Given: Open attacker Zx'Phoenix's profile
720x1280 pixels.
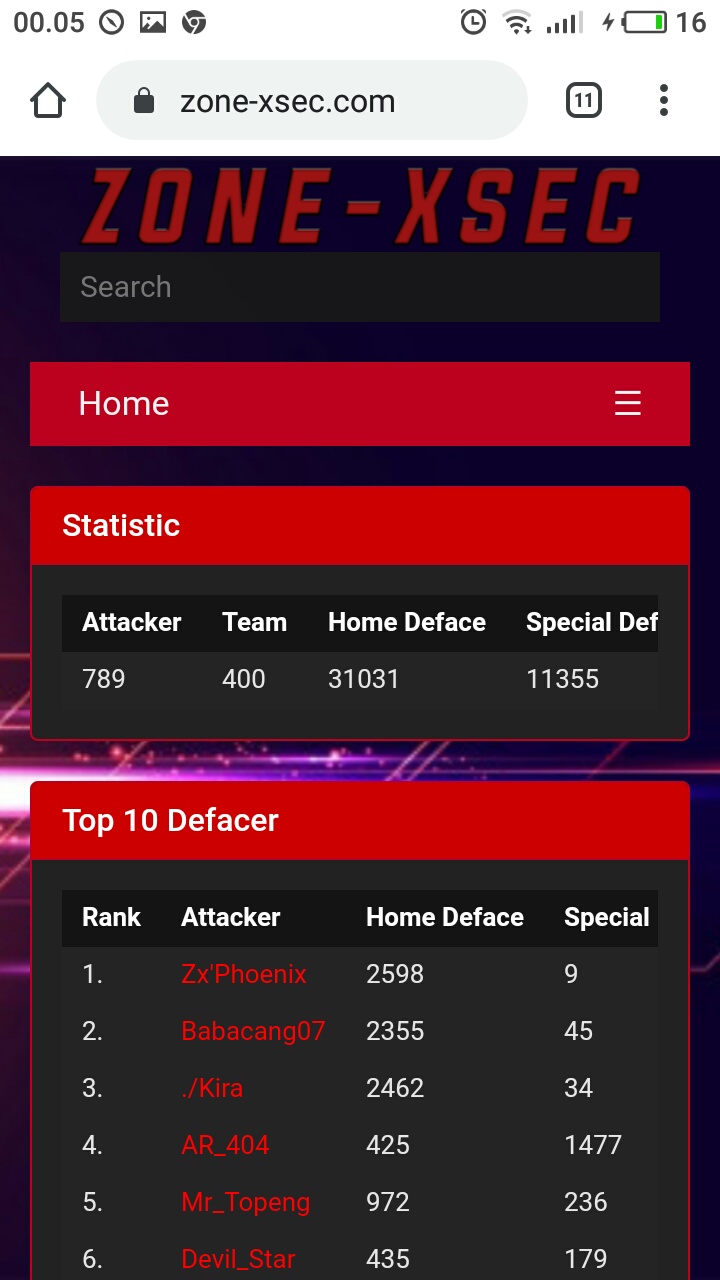Looking at the screenshot, I should [x=244, y=974].
